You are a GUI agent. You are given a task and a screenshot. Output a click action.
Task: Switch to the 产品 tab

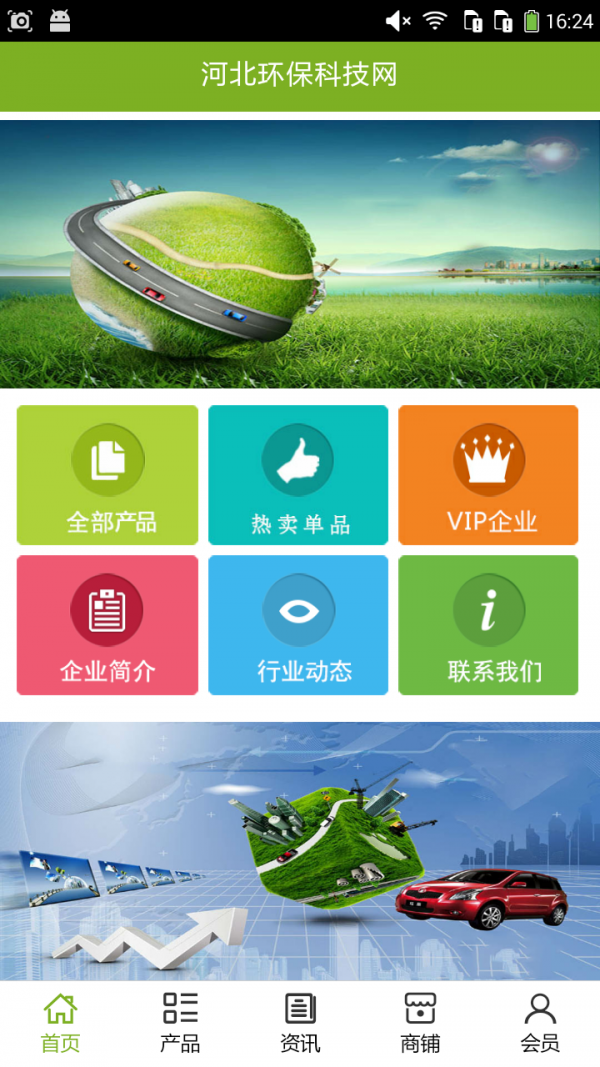click(x=180, y=1024)
